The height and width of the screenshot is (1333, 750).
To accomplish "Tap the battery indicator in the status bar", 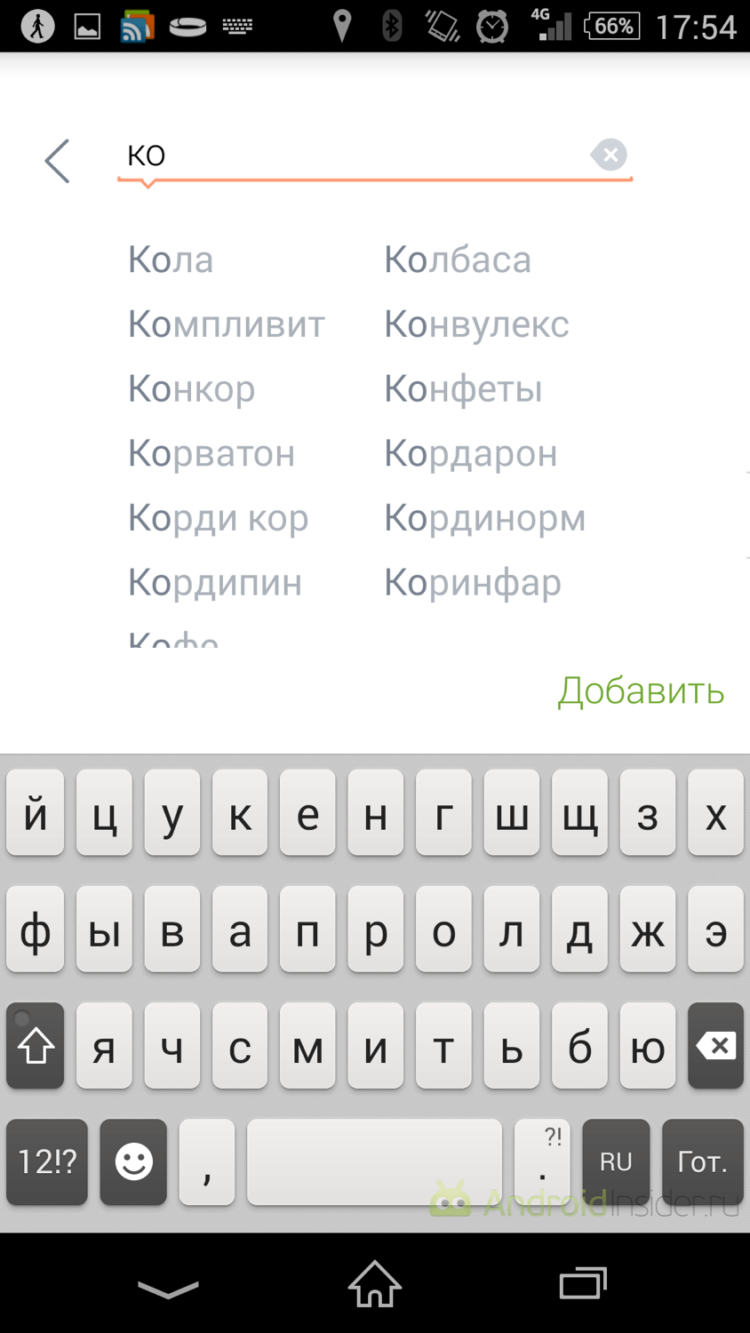I will click(x=611, y=26).
